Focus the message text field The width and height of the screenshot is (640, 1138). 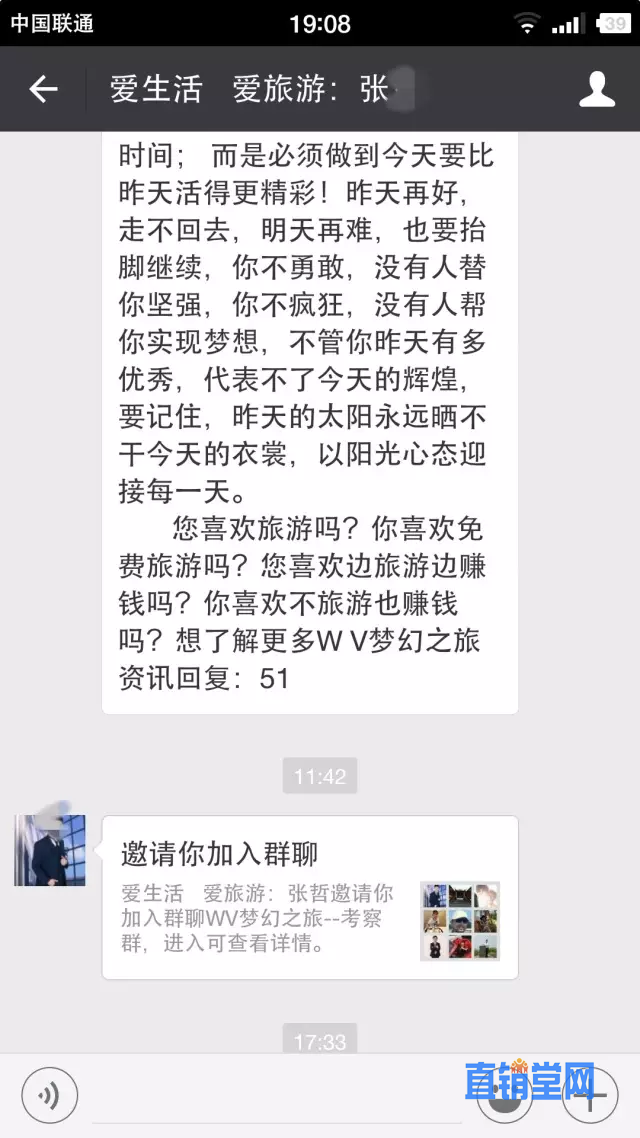tap(280, 1098)
